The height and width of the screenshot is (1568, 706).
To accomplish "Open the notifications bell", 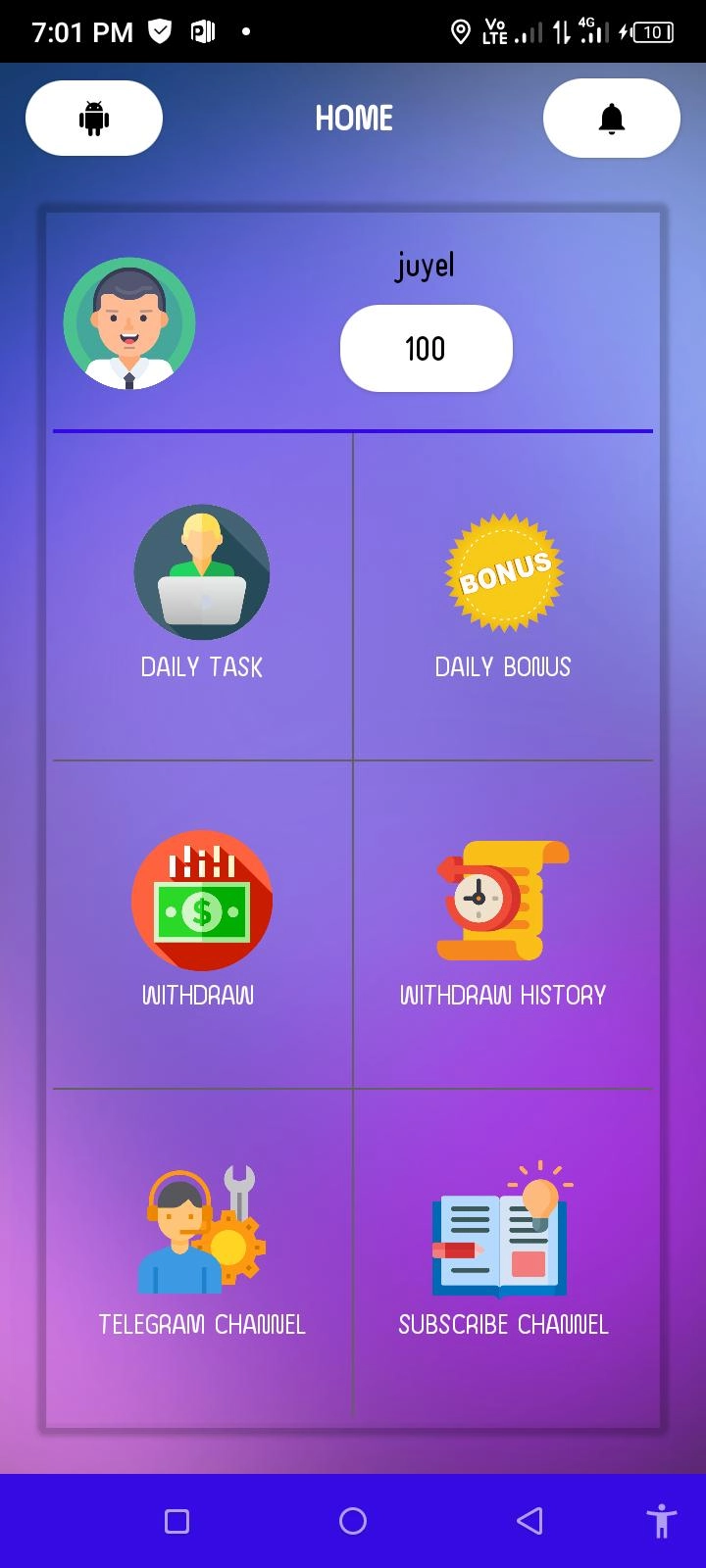I will tap(611, 119).
